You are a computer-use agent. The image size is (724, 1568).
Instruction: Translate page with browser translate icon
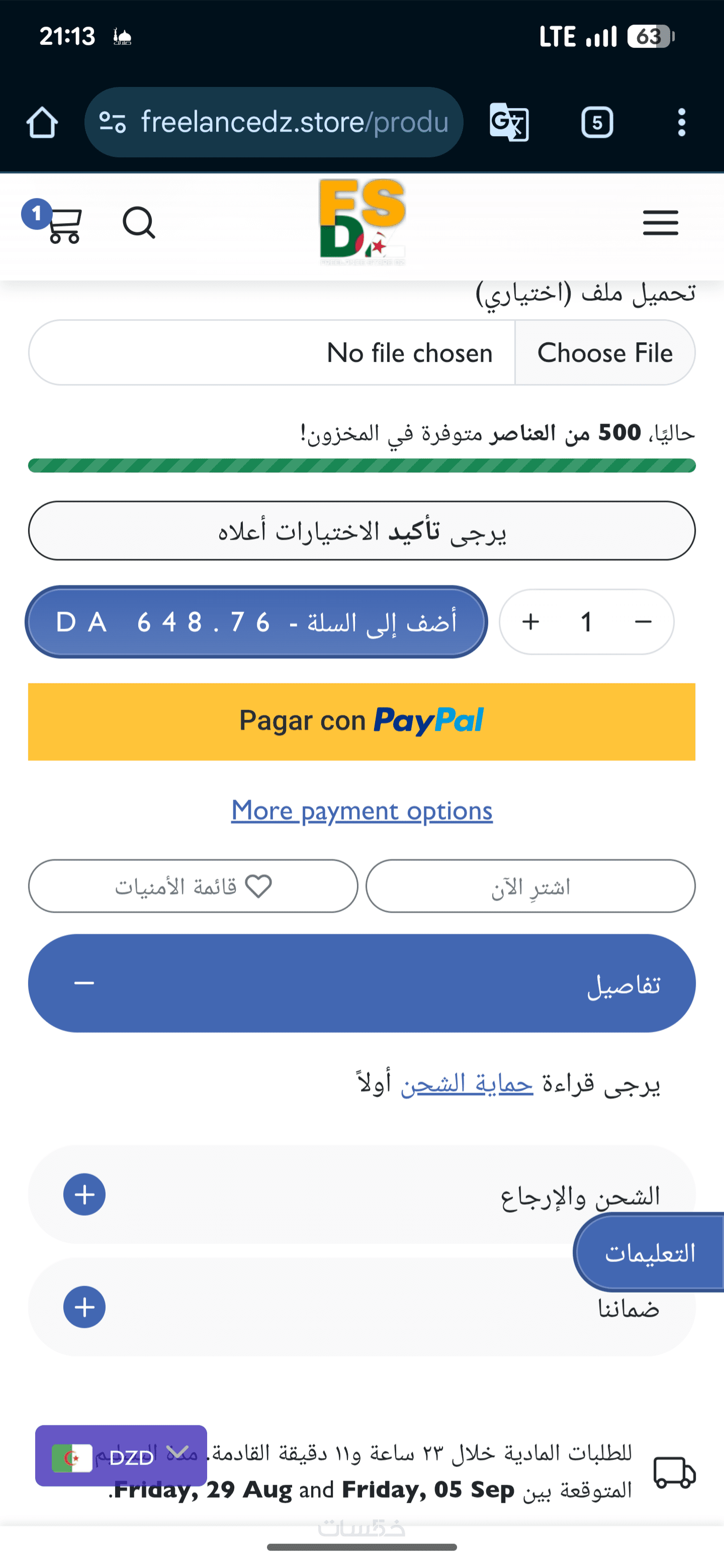pos(509,122)
